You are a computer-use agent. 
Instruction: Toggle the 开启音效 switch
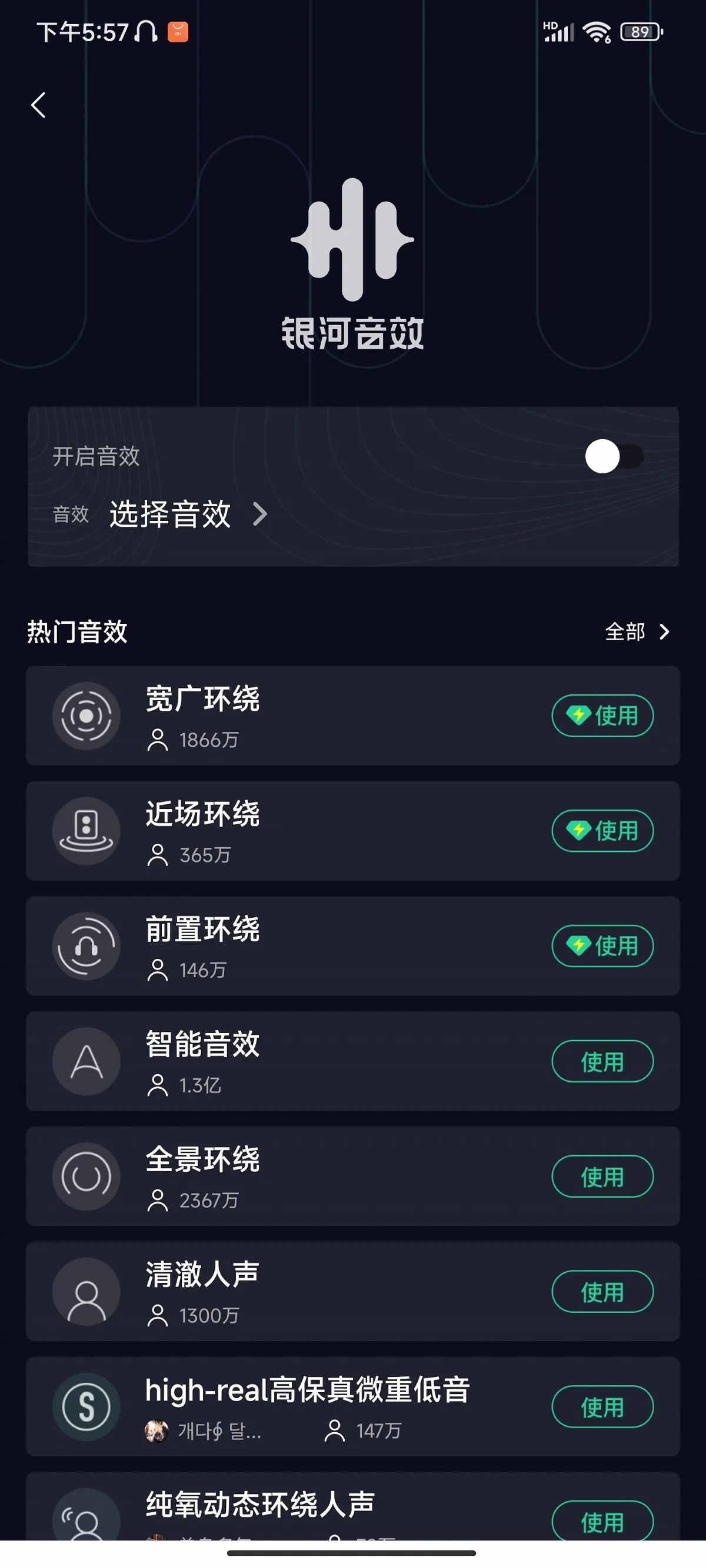[614, 456]
